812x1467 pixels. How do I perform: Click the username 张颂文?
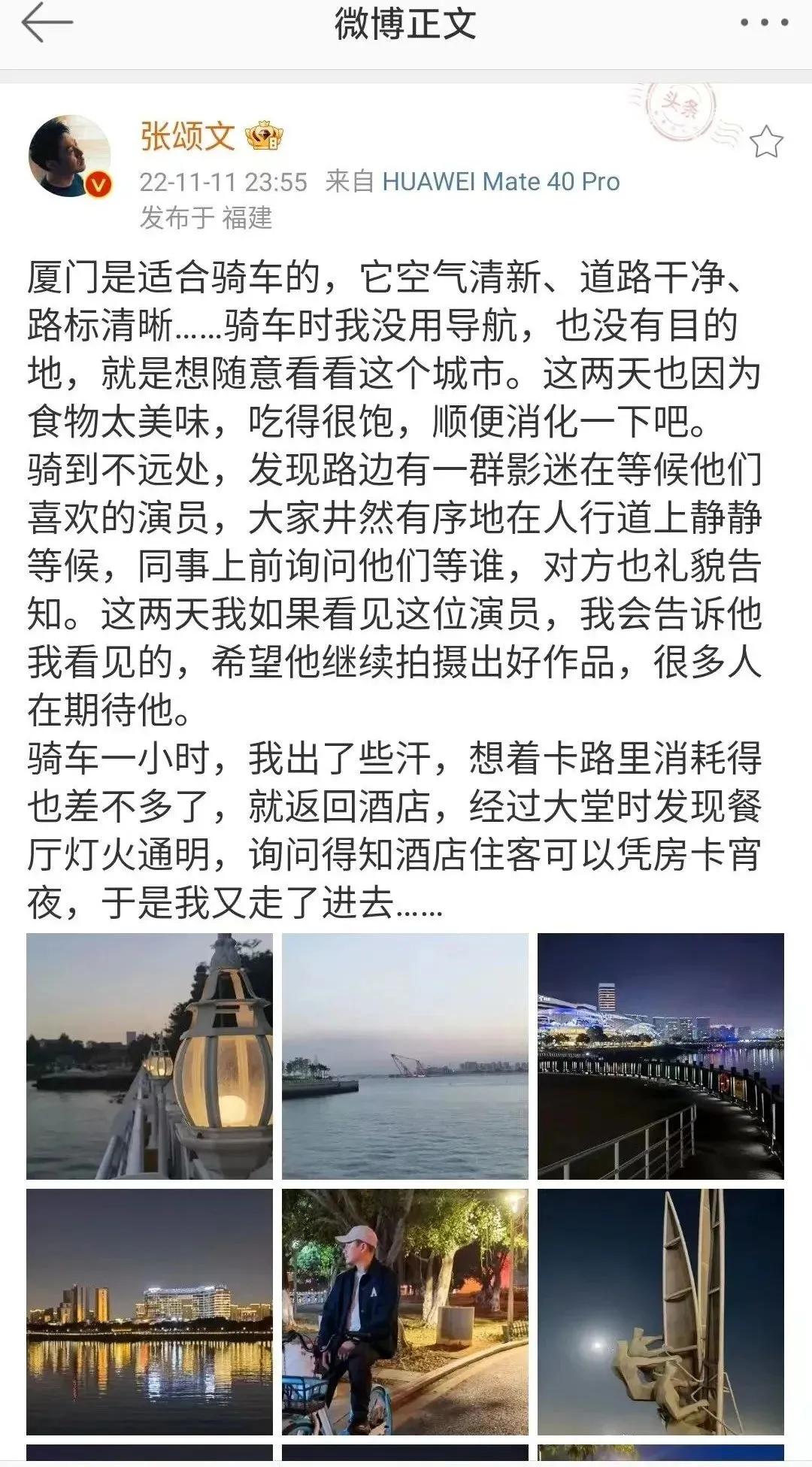[x=186, y=135]
